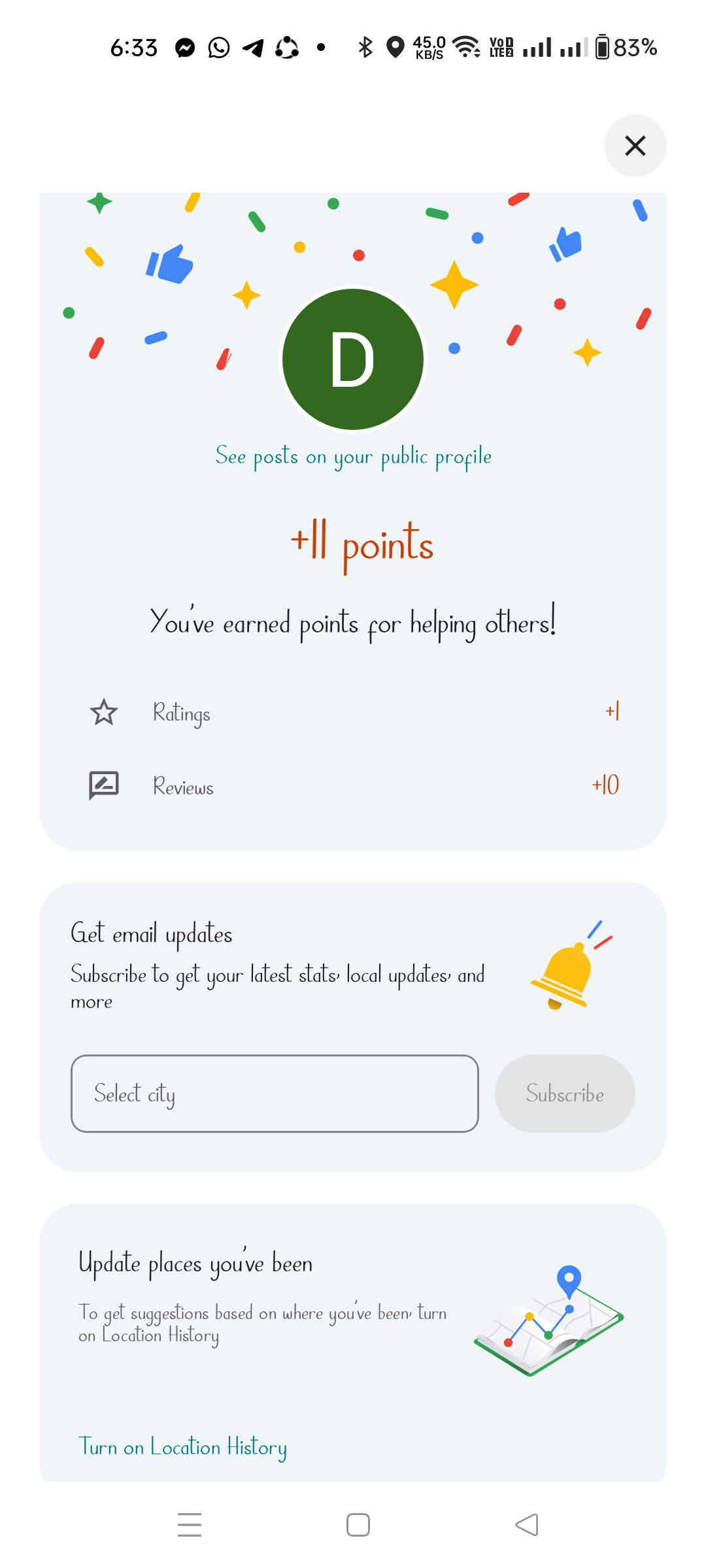Image resolution: width=706 pixels, height=1568 pixels.
Task: Tap the Subscribe button
Action: (565, 1093)
